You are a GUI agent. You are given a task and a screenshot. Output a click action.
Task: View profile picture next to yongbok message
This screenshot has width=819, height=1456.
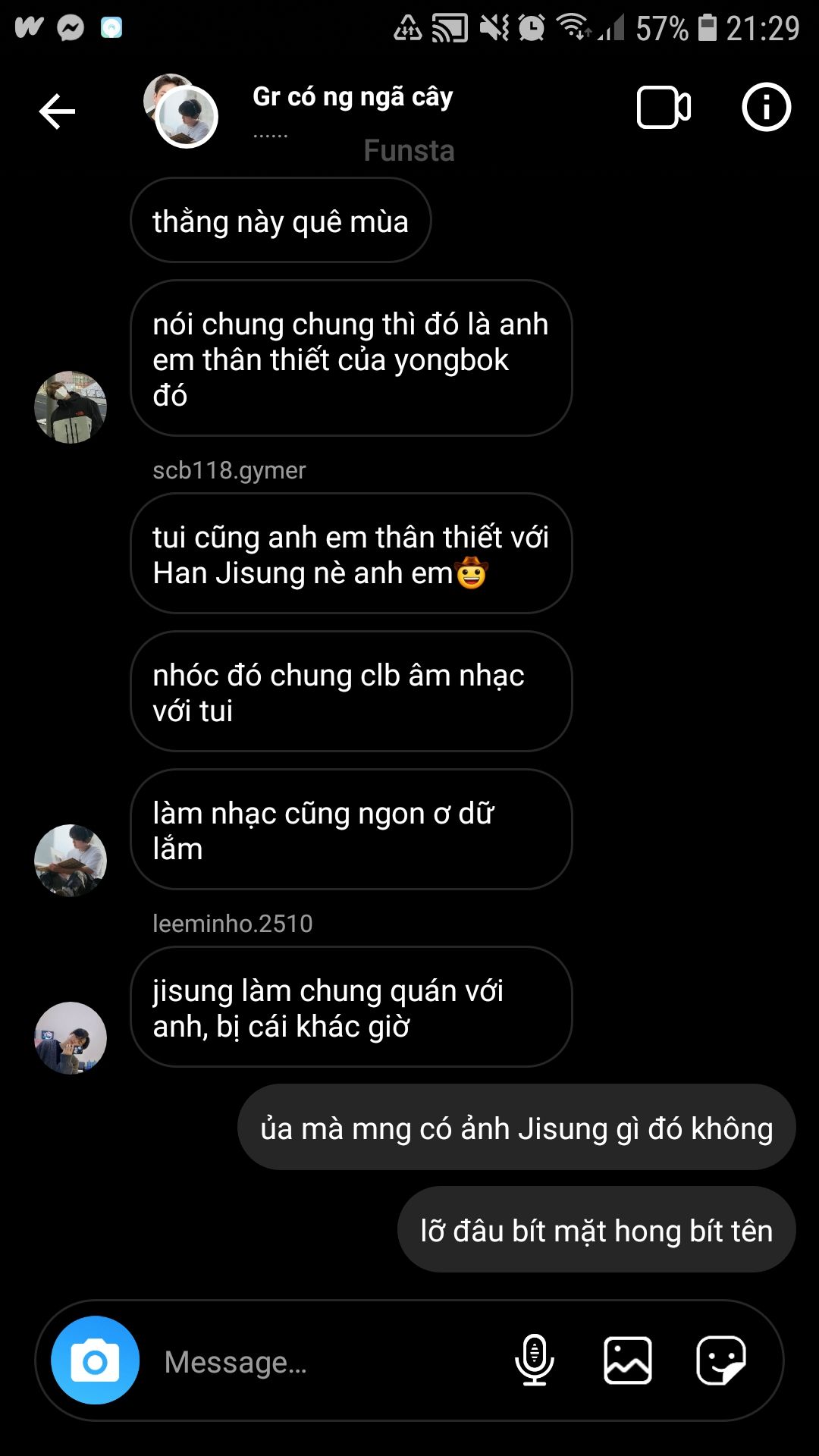[x=71, y=407]
